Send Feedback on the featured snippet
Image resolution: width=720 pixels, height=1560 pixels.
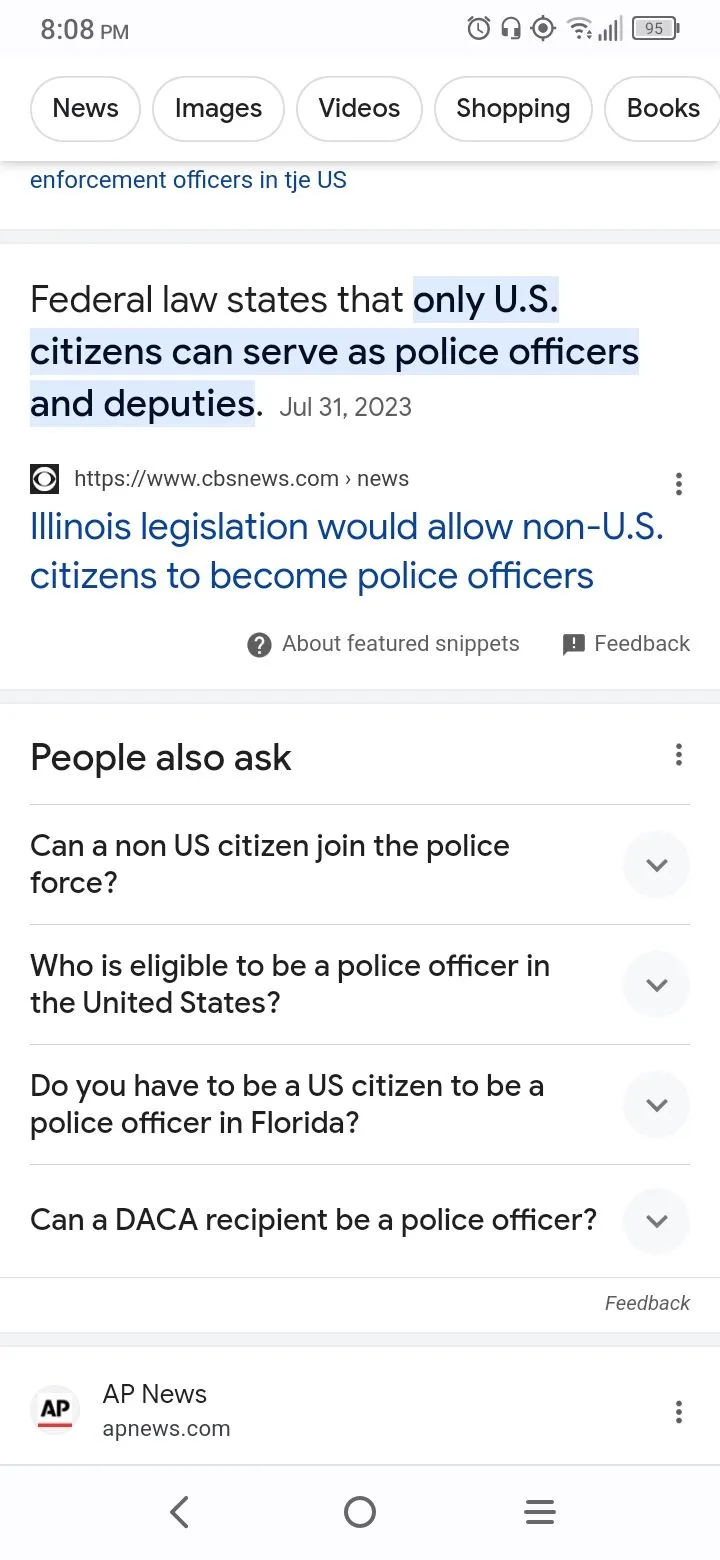click(627, 644)
